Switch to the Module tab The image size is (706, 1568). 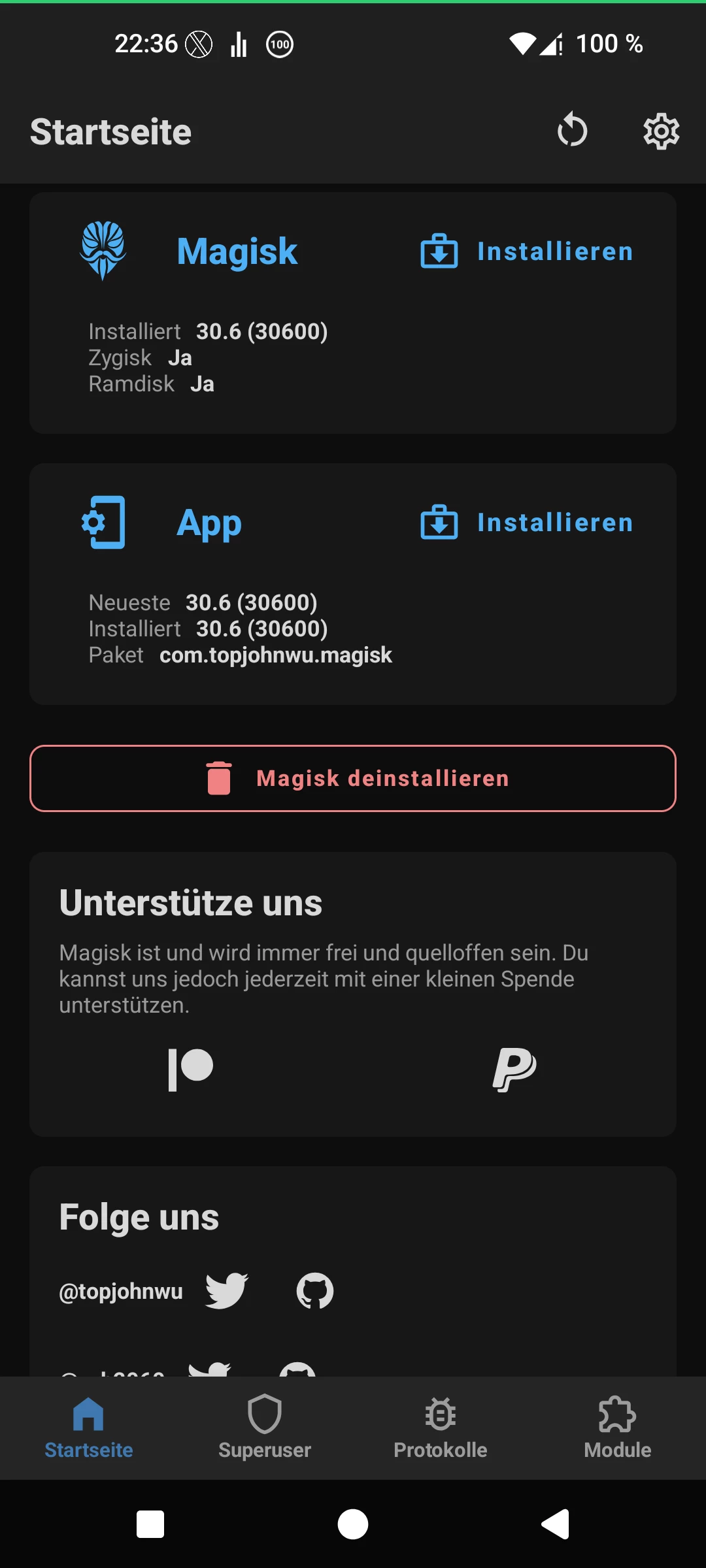pyautogui.click(x=617, y=1428)
